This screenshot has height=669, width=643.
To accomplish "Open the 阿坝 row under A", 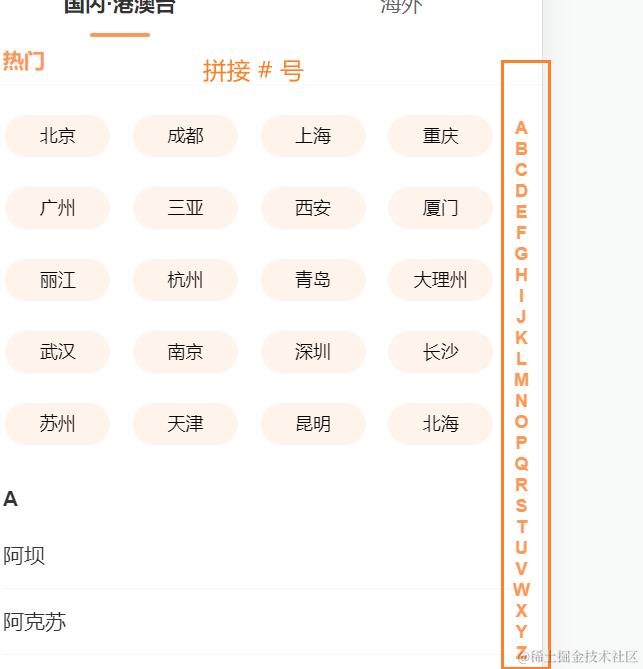I will click(x=24, y=556).
